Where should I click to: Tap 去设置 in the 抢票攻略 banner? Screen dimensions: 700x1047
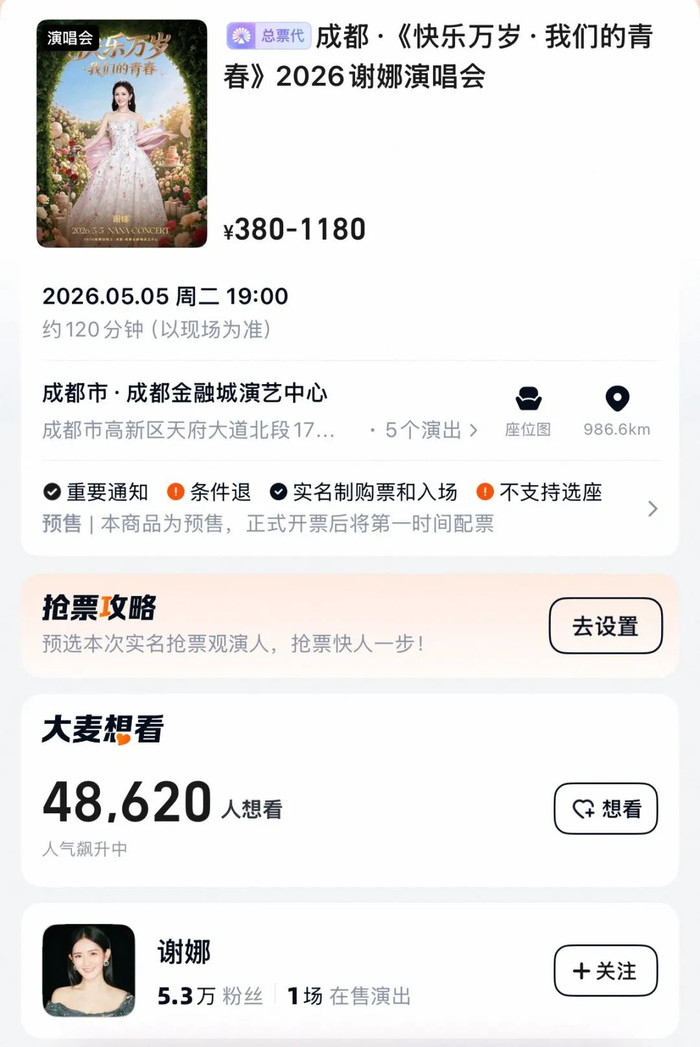coord(605,626)
